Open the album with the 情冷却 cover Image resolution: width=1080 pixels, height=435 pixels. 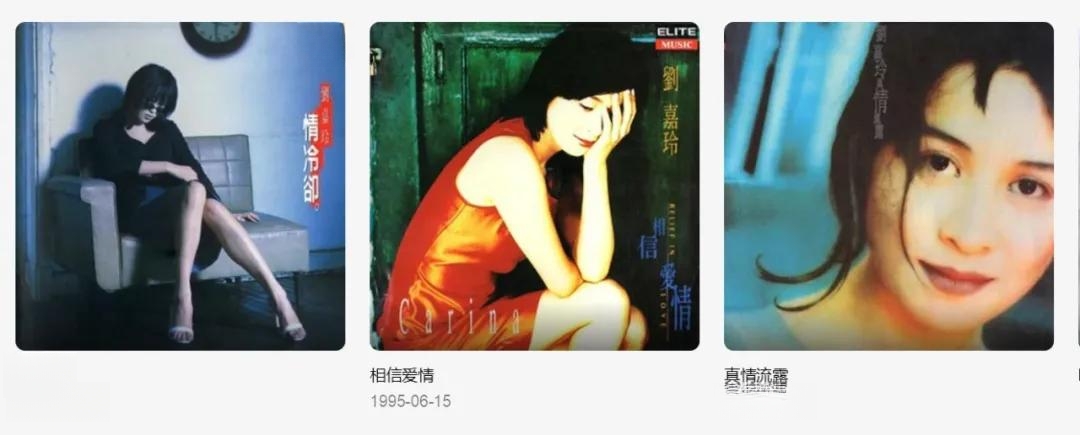[x=180, y=186]
